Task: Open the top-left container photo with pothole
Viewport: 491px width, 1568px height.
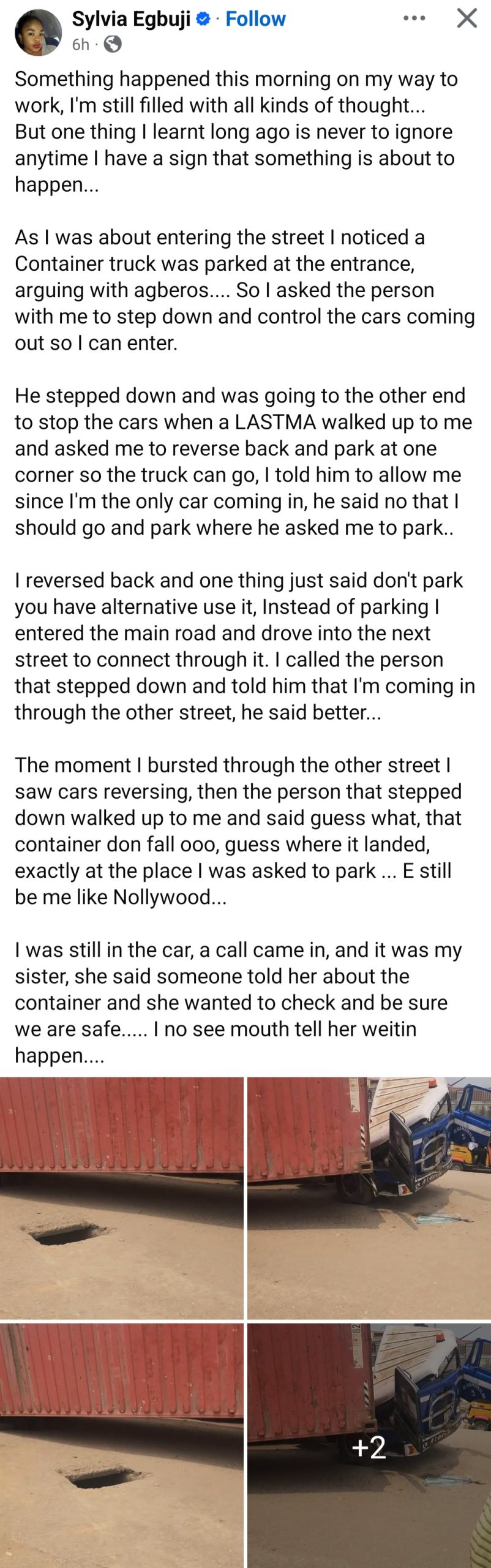Action: click(122, 1197)
